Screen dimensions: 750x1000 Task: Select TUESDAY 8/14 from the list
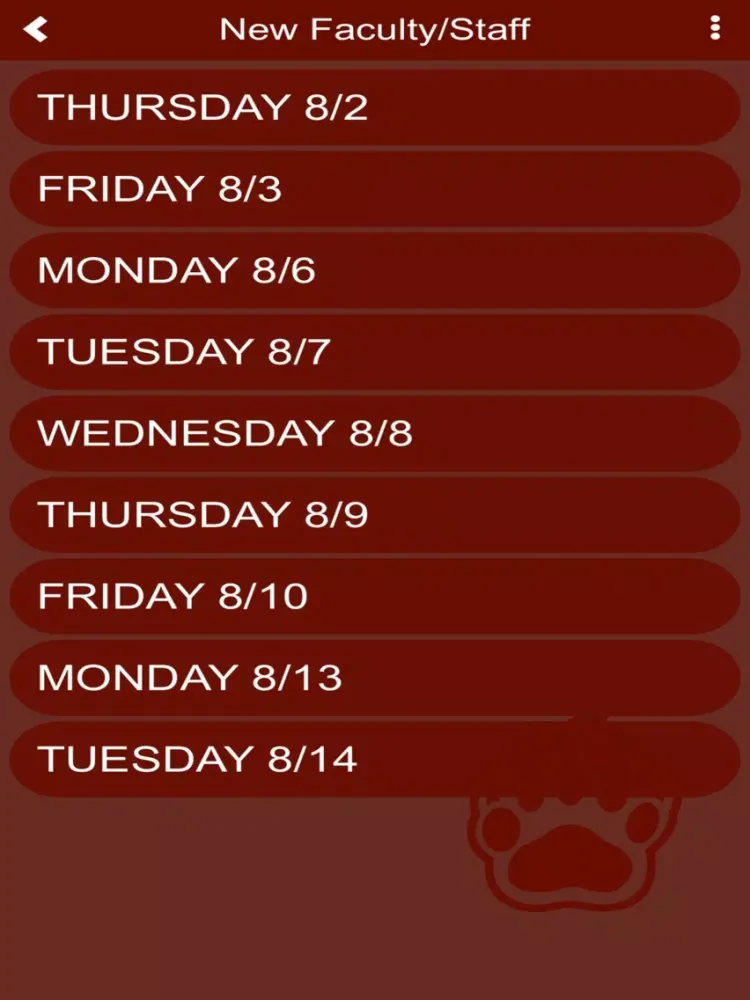[375, 760]
